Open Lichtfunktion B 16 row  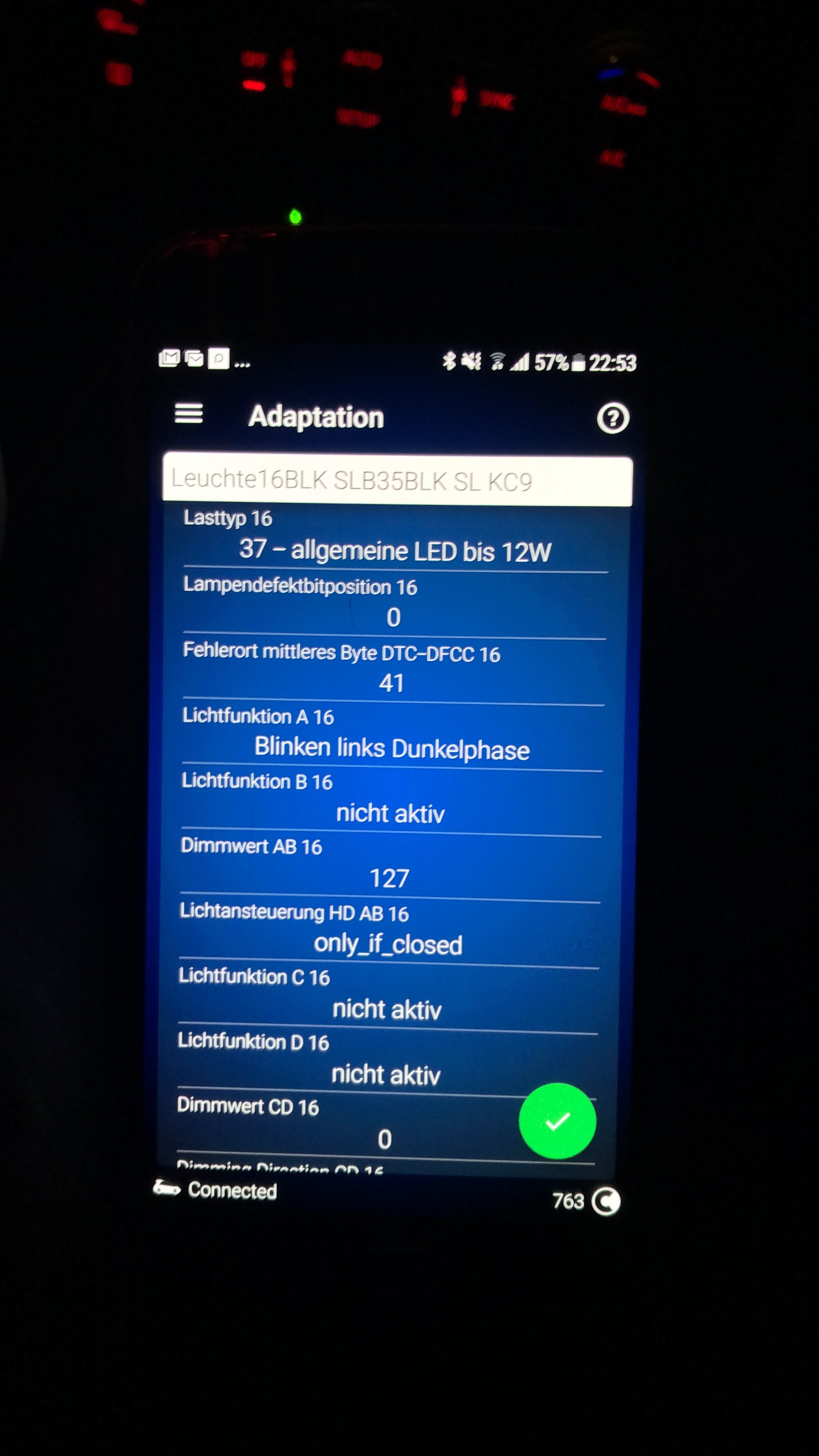point(390,813)
